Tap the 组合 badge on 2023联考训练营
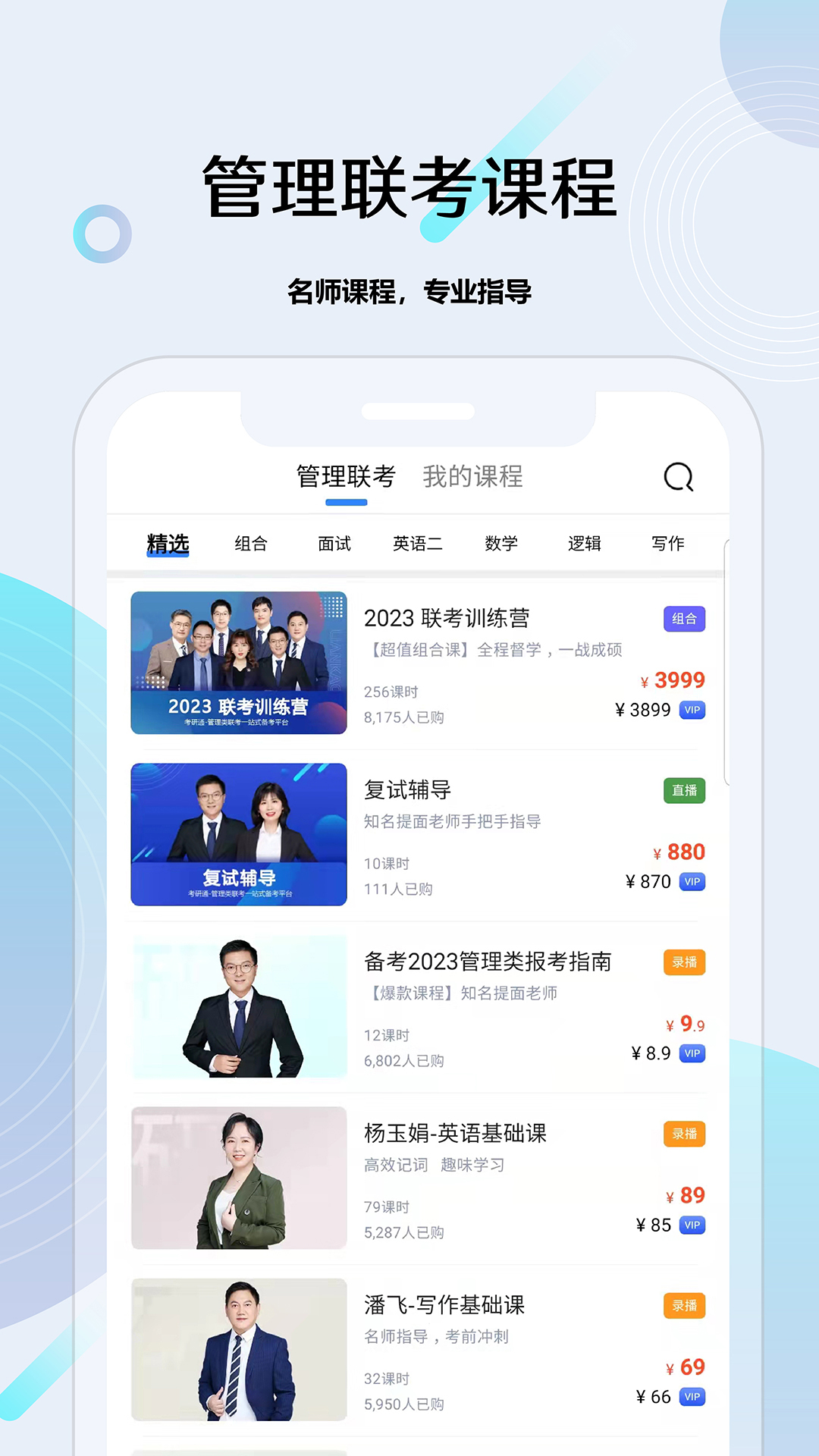 point(683,619)
